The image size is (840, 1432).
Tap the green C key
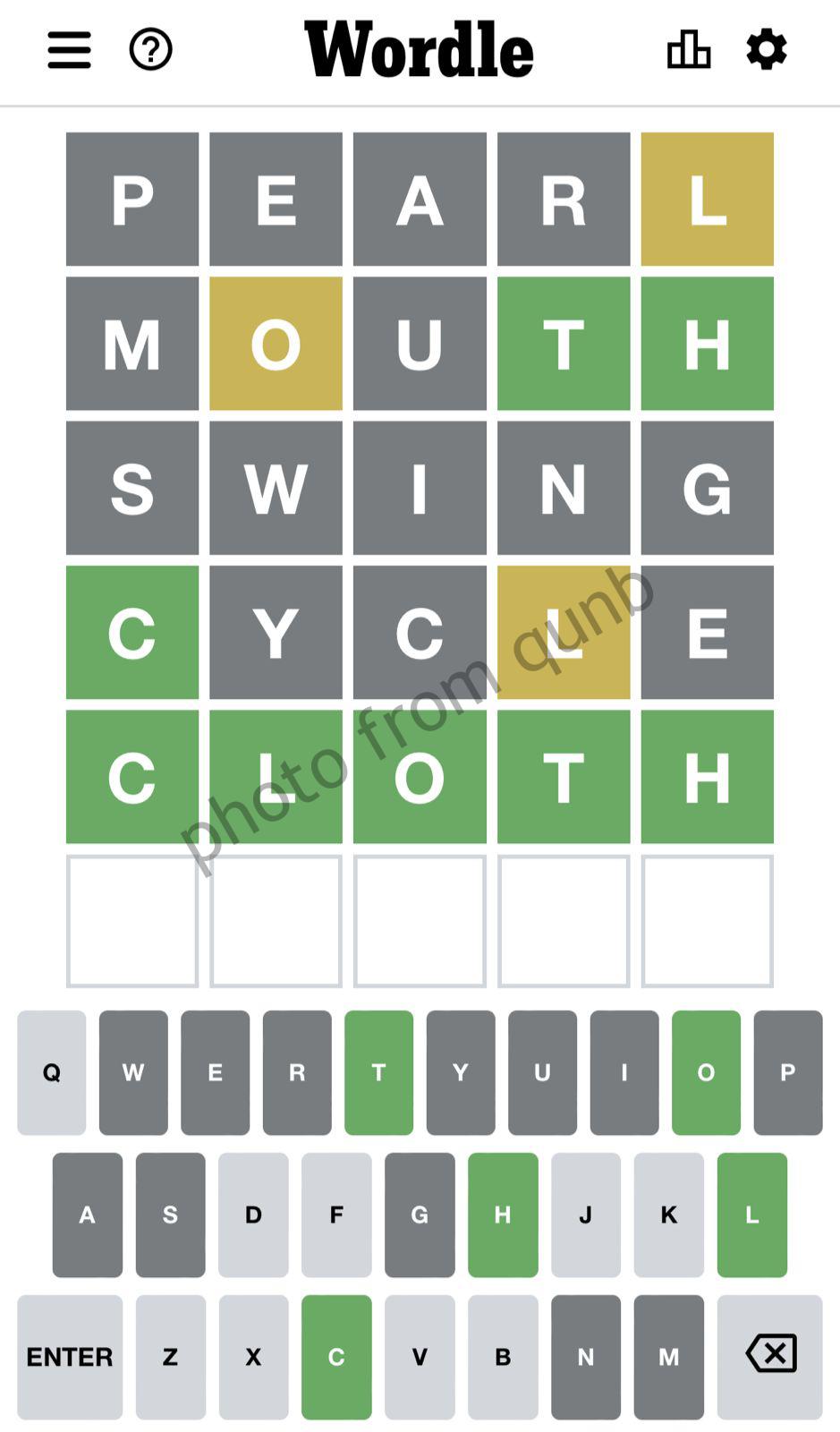point(336,1357)
